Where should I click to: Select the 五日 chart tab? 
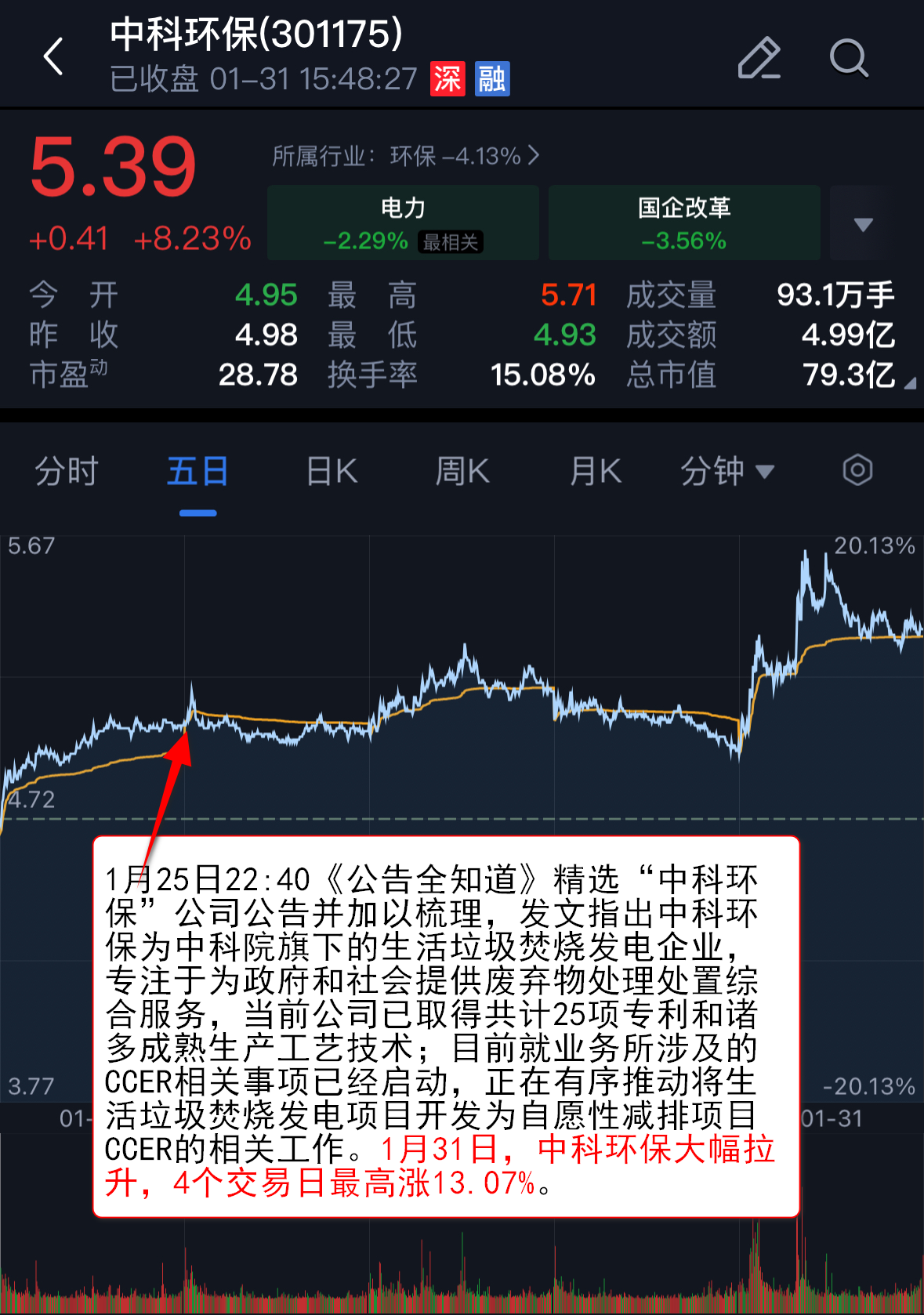pos(197,472)
